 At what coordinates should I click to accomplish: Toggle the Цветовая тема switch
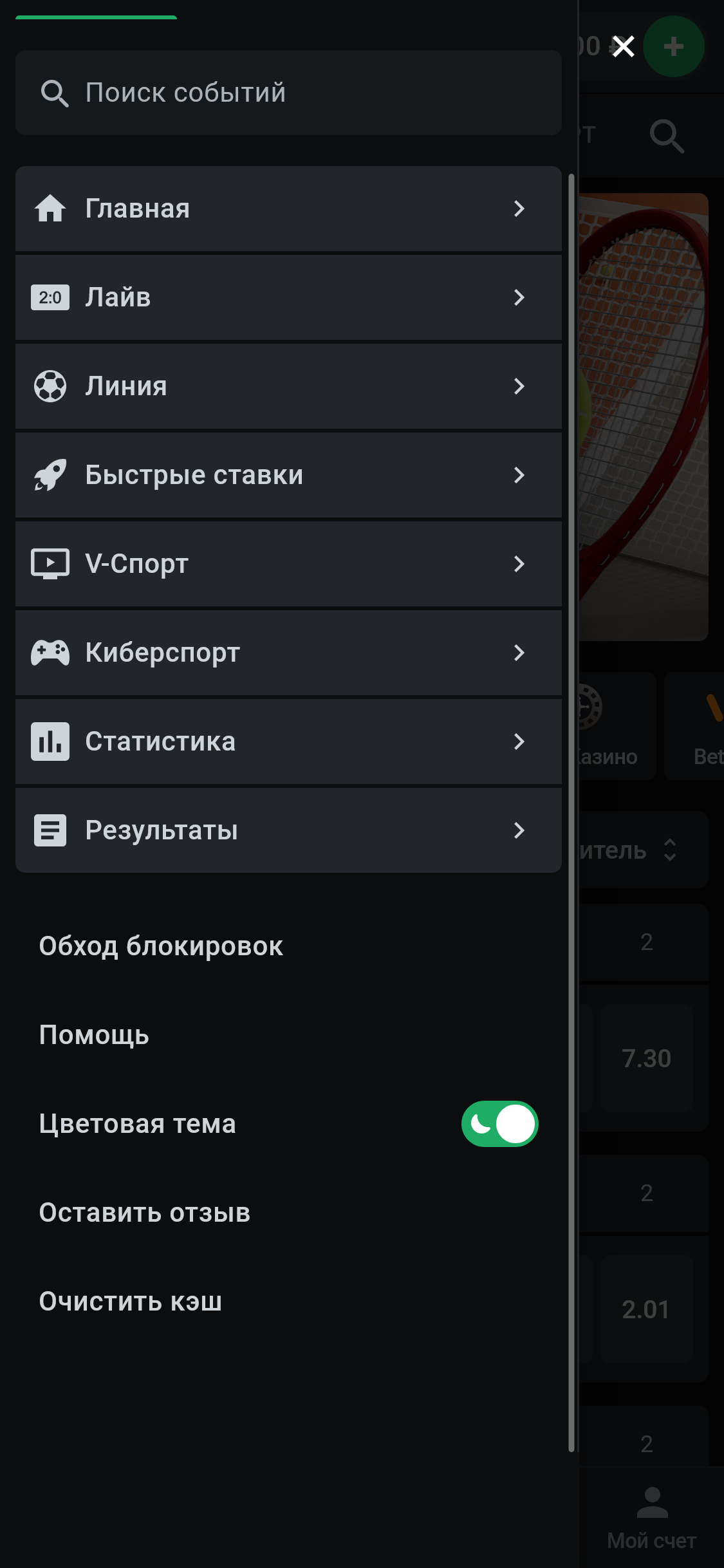point(499,1124)
